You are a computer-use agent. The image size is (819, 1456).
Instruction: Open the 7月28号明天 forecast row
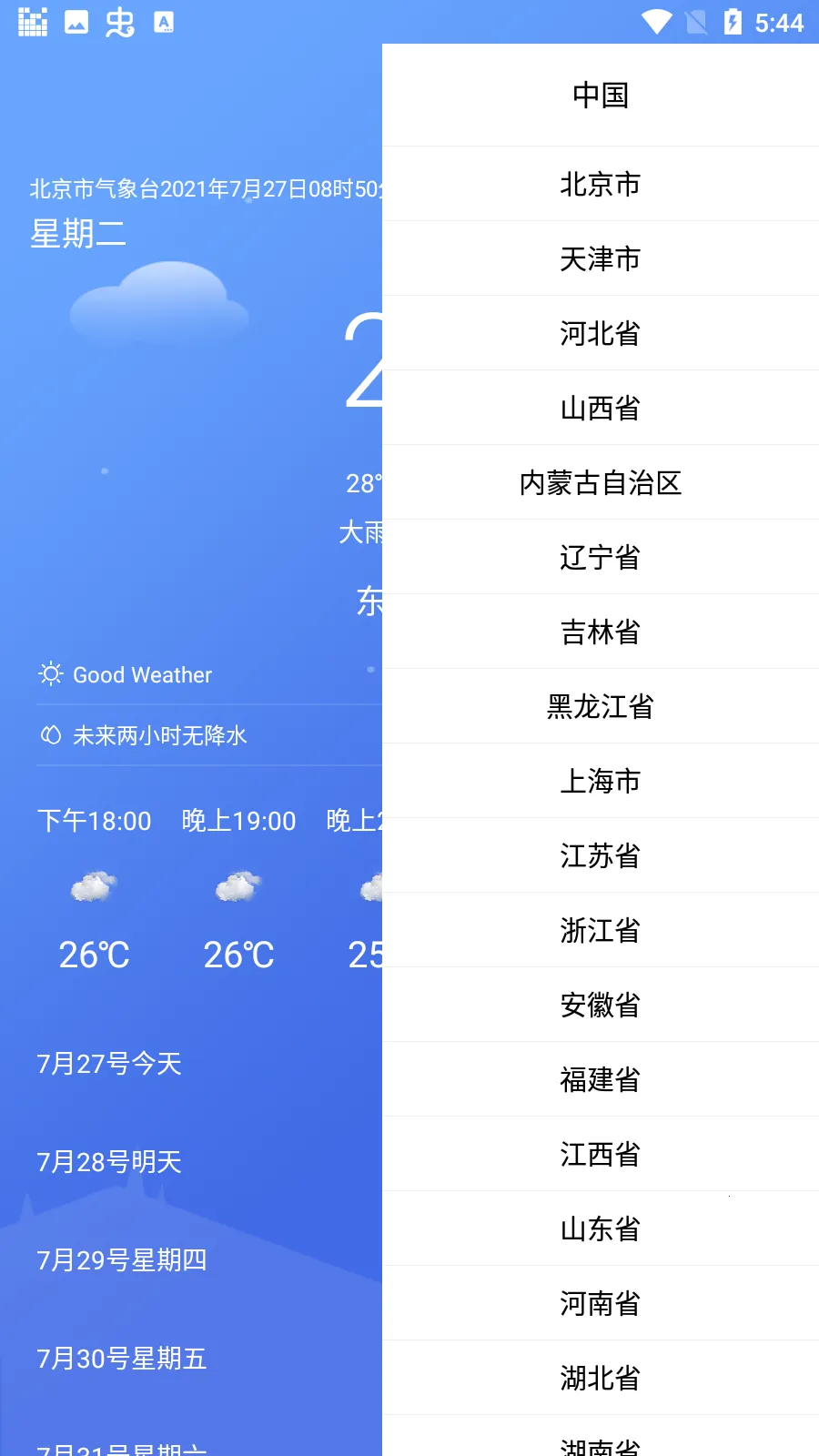[x=109, y=1163]
